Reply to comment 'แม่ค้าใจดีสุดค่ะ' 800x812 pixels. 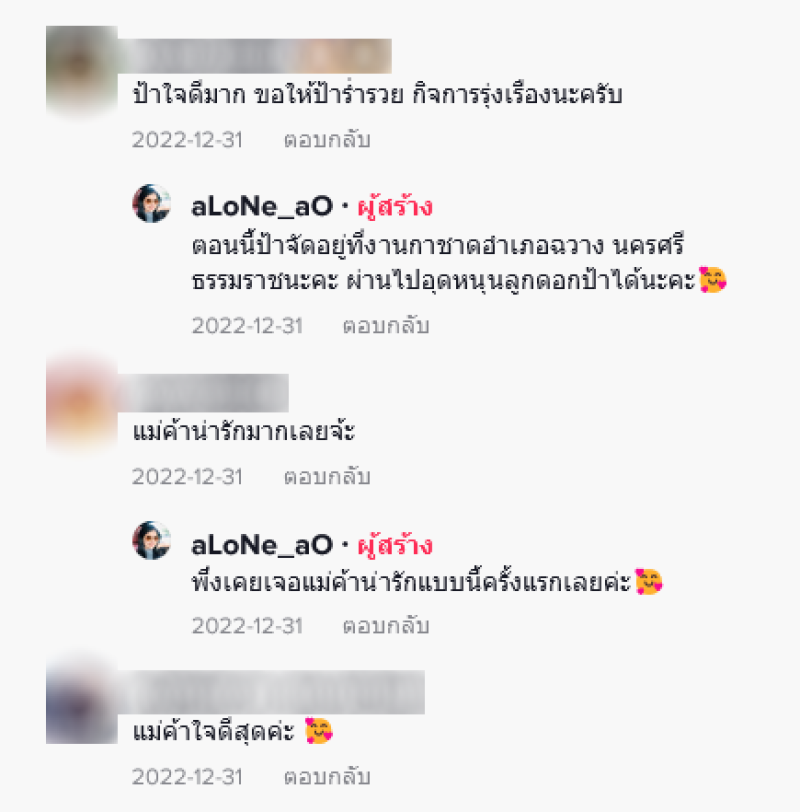[326, 777]
